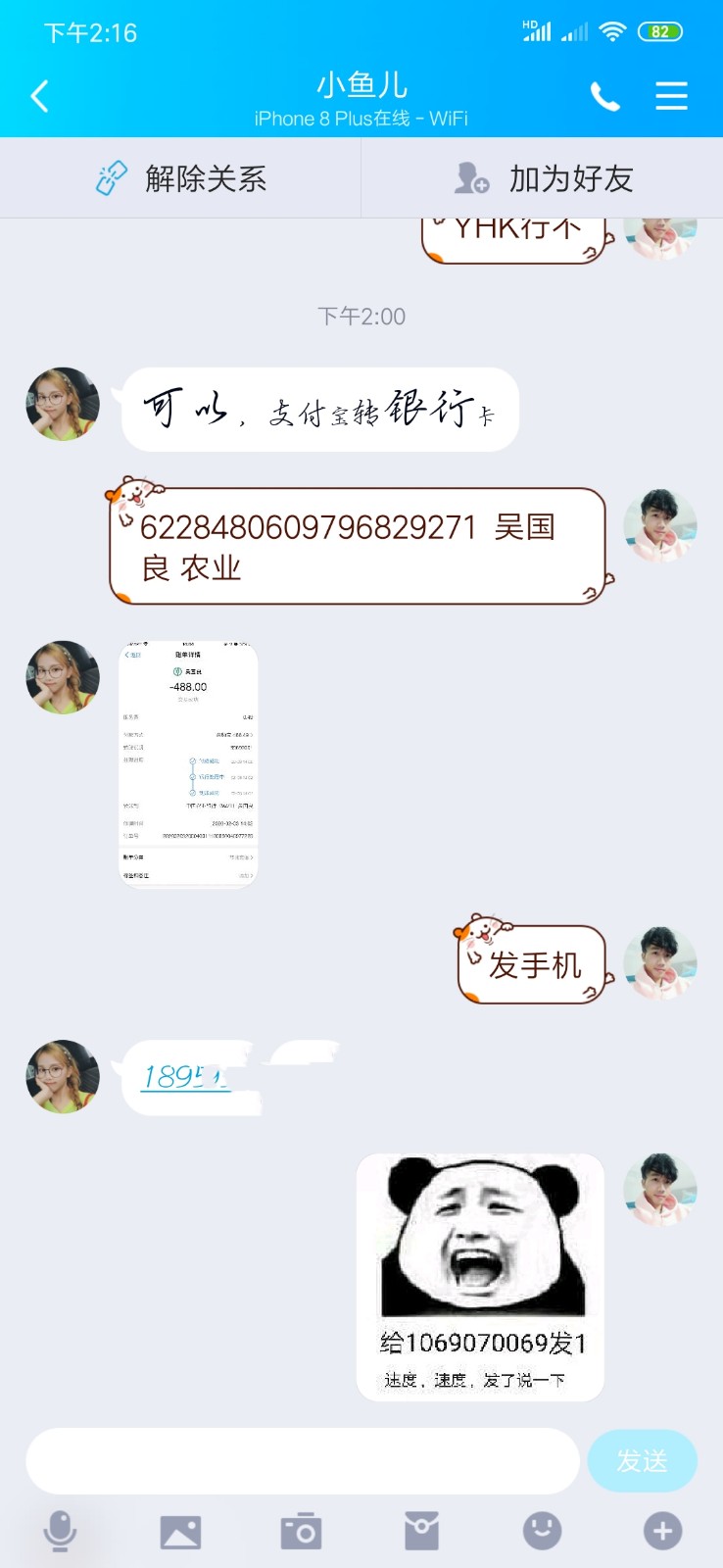
Task: Open the emoji sticker panel
Action: coord(542,1531)
